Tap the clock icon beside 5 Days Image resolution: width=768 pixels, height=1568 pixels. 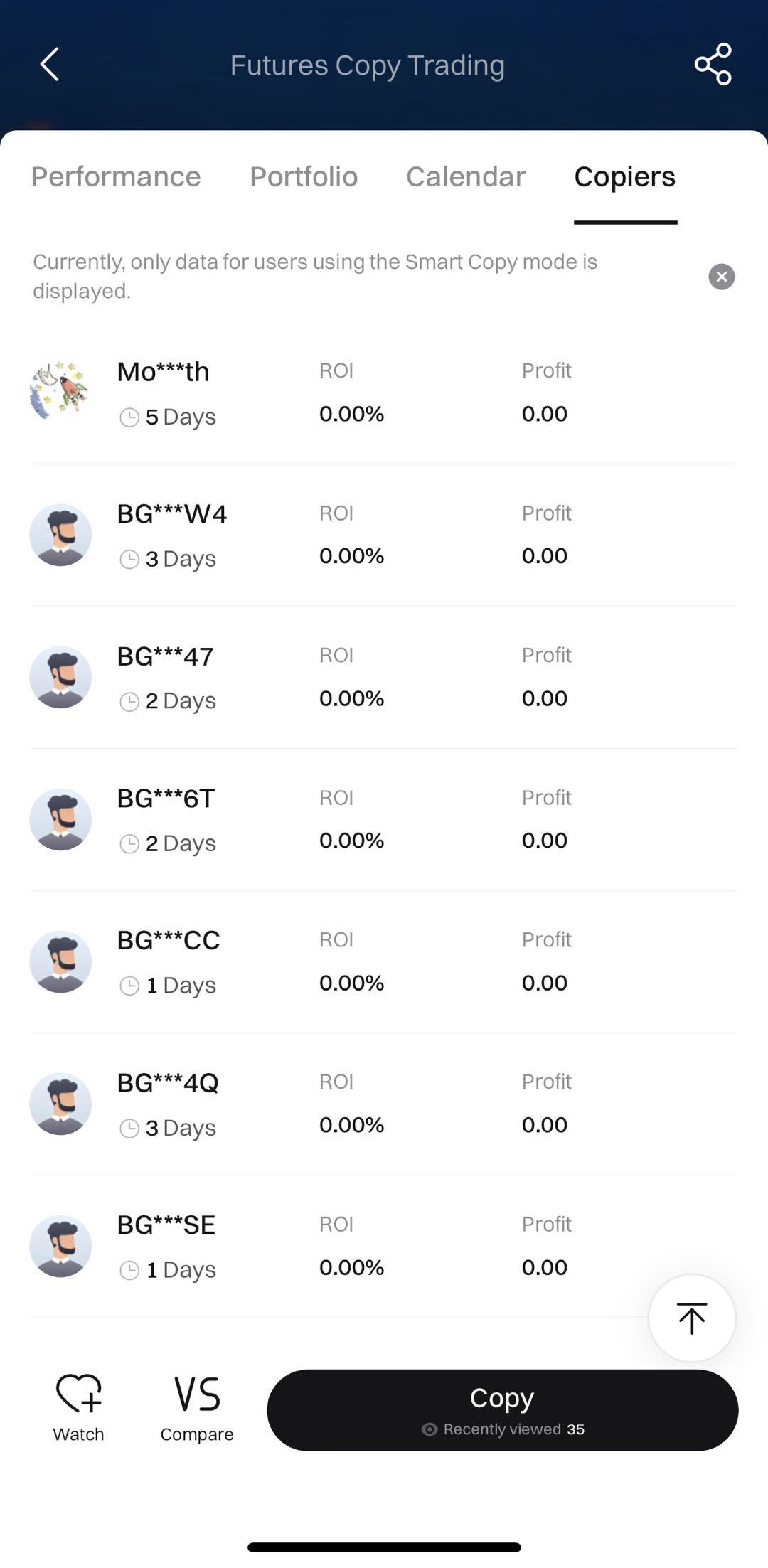pyautogui.click(x=129, y=417)
